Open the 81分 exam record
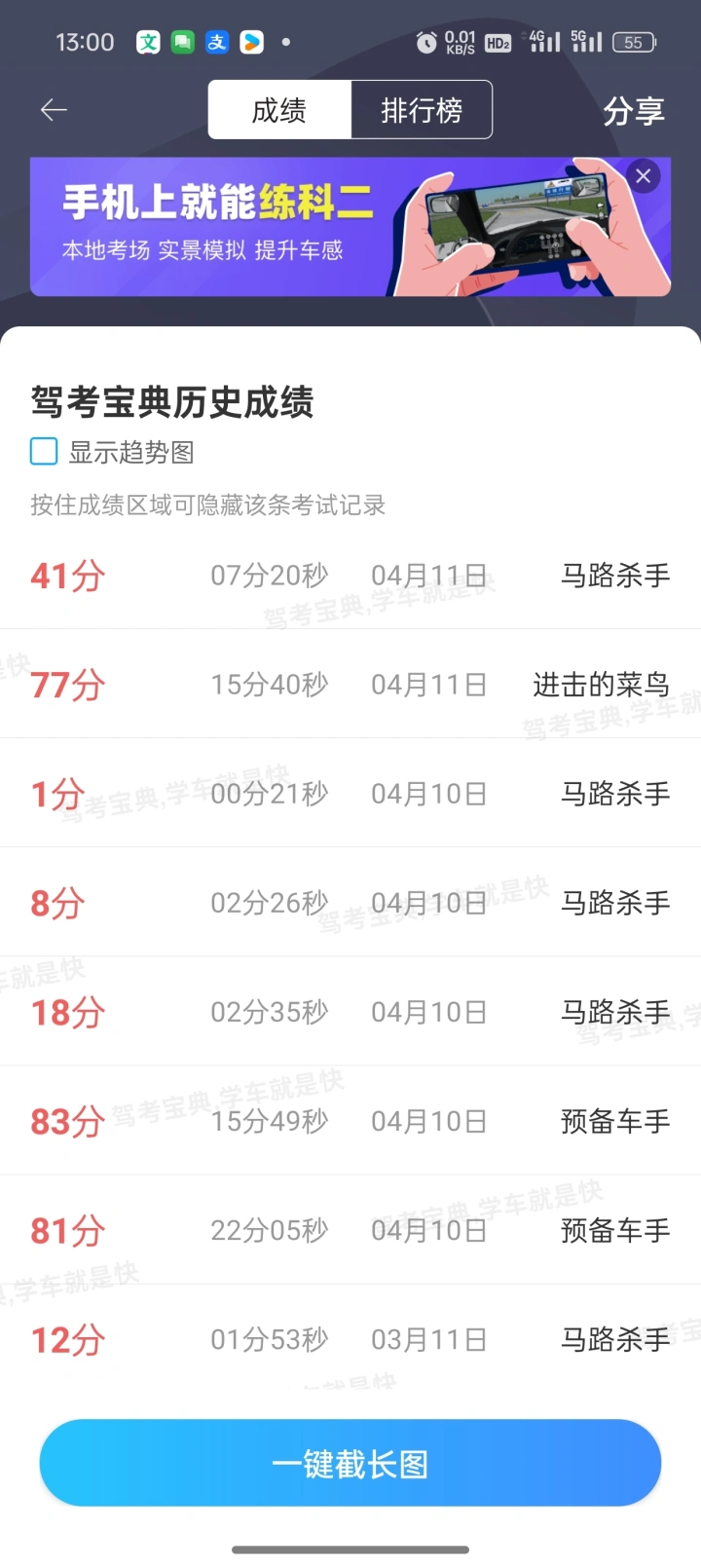This screenshot has width=701, height=1568. [x=350, y=1230]
